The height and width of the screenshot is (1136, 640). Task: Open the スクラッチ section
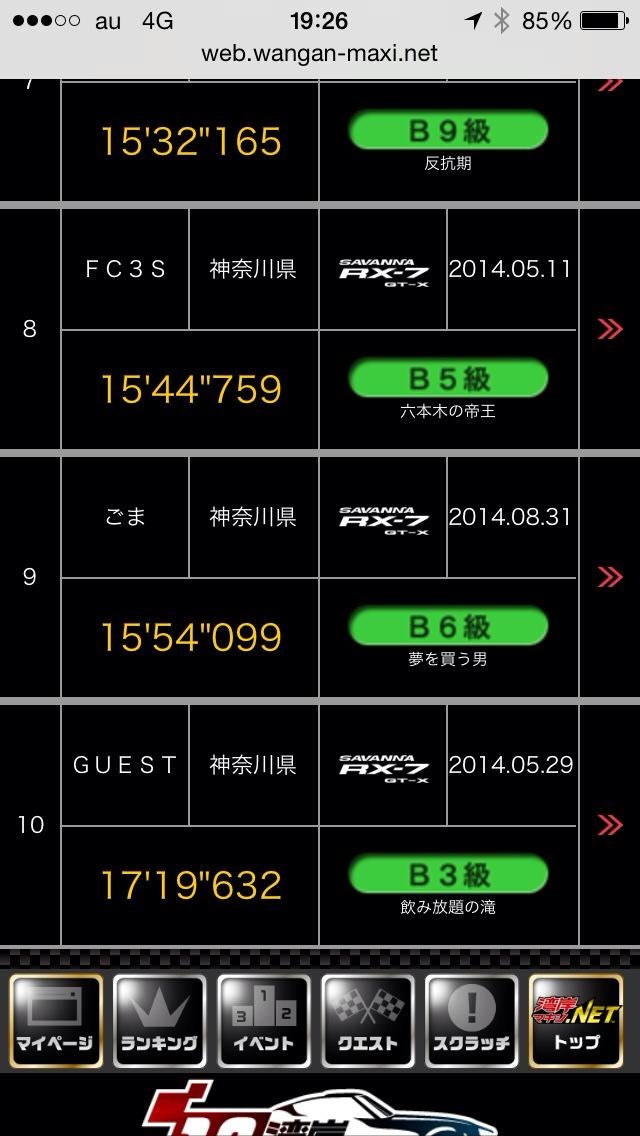click(x=472, y=1021)
